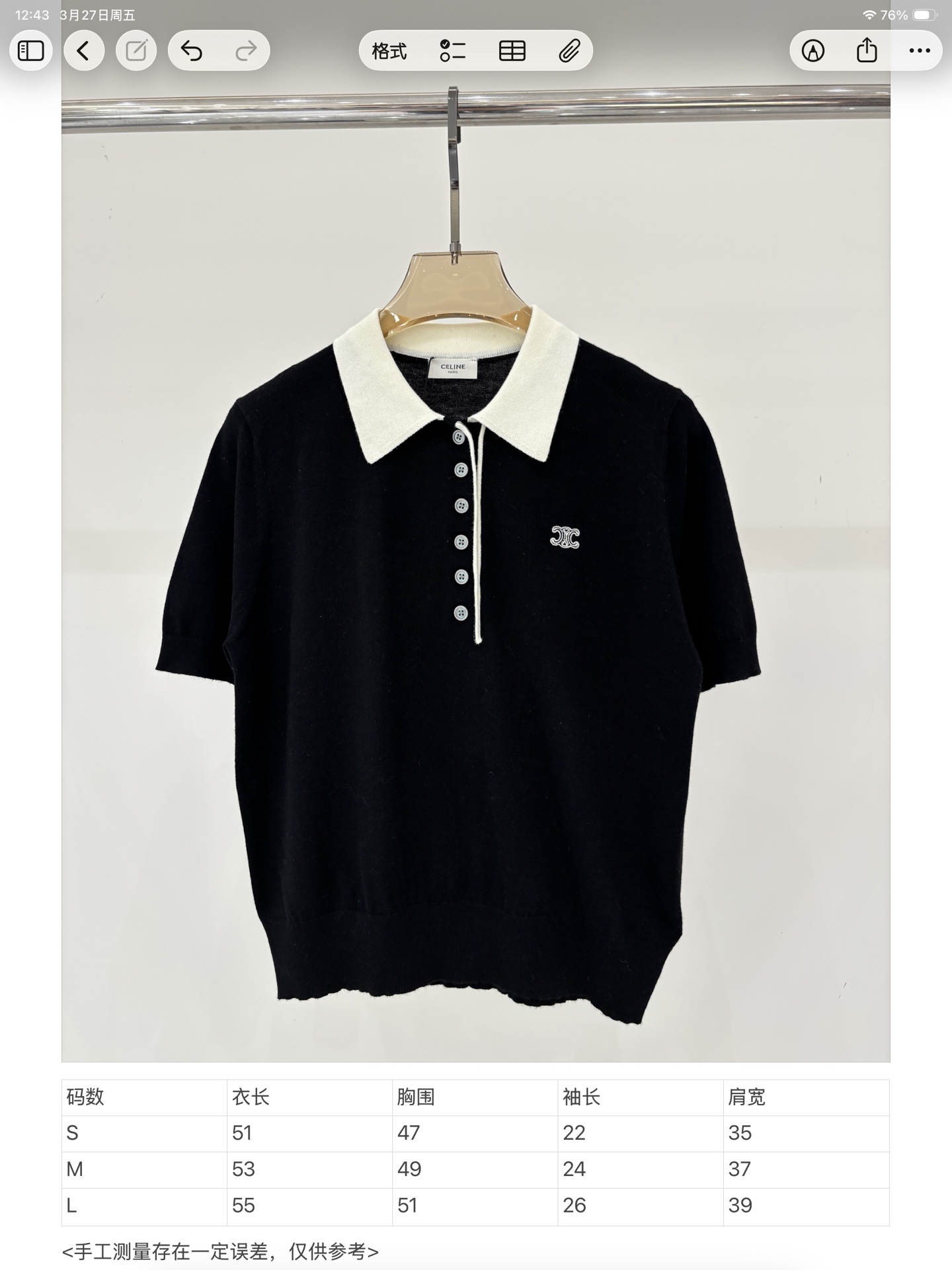Open the markup pen tool
This screenshot has height=1270, width=952.
813,51
